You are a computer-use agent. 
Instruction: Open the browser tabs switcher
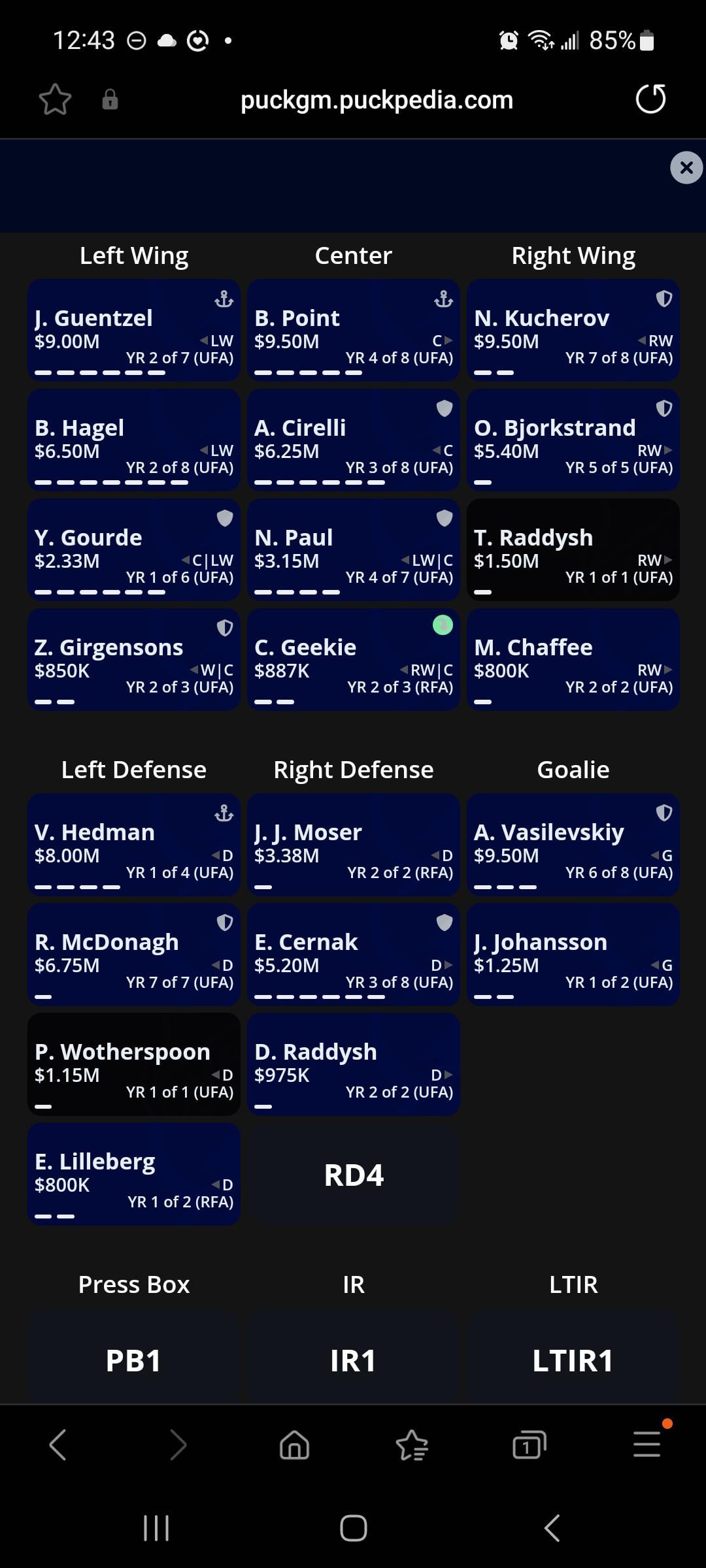click(529, 1445)
